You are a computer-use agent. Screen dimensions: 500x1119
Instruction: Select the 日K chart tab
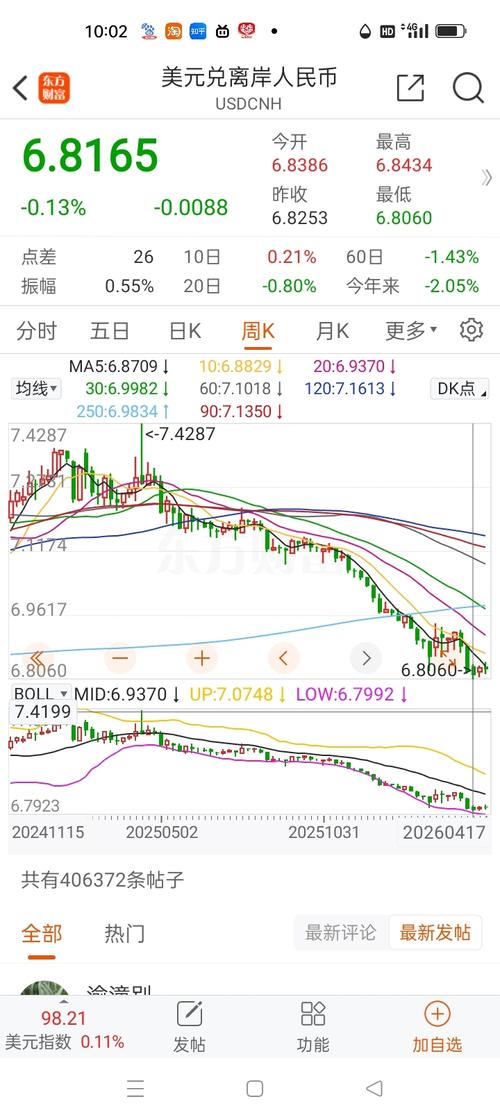click(185, 331)
